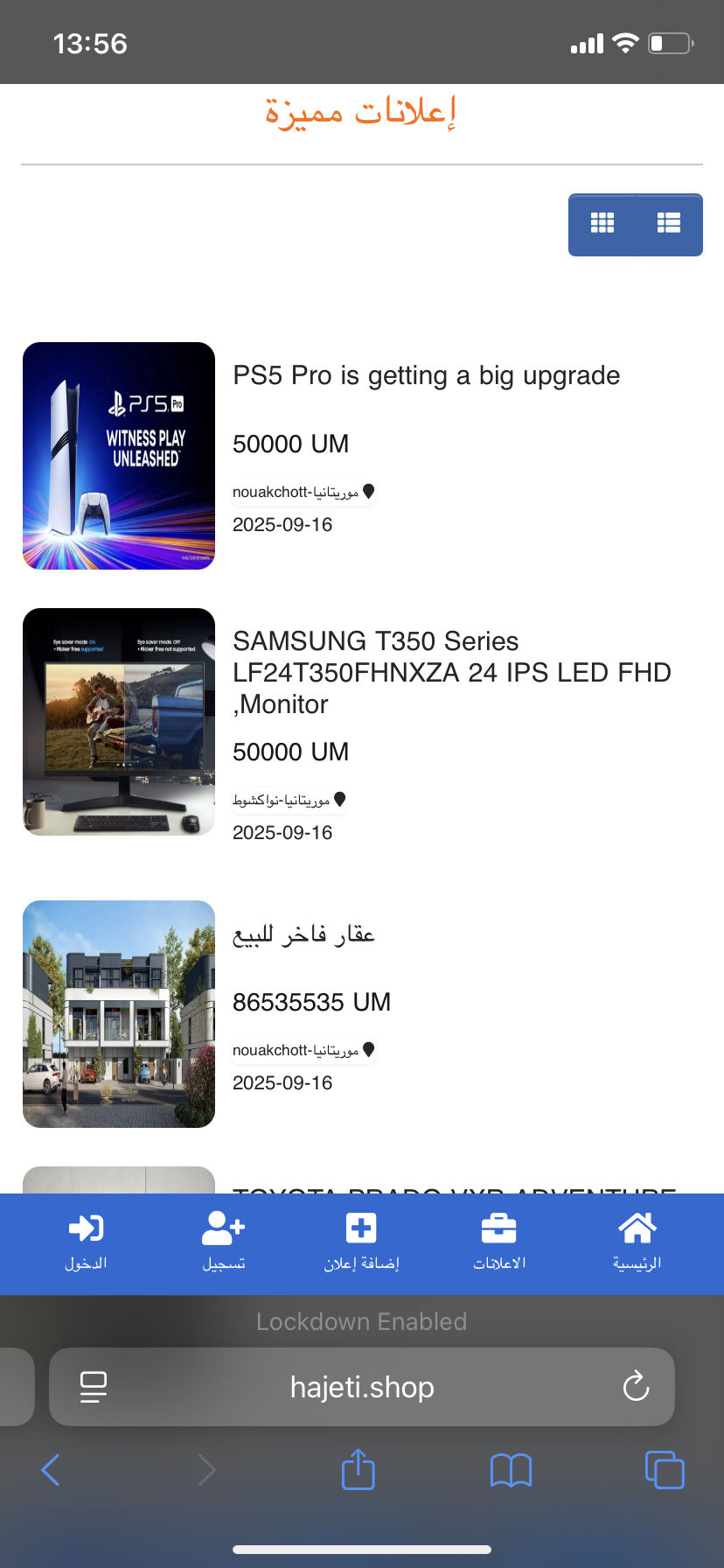Open PS5 Pro is getting a big upgrade
Screen dimensions: 724x1568
pyautogui.click(x=426, y=375)
